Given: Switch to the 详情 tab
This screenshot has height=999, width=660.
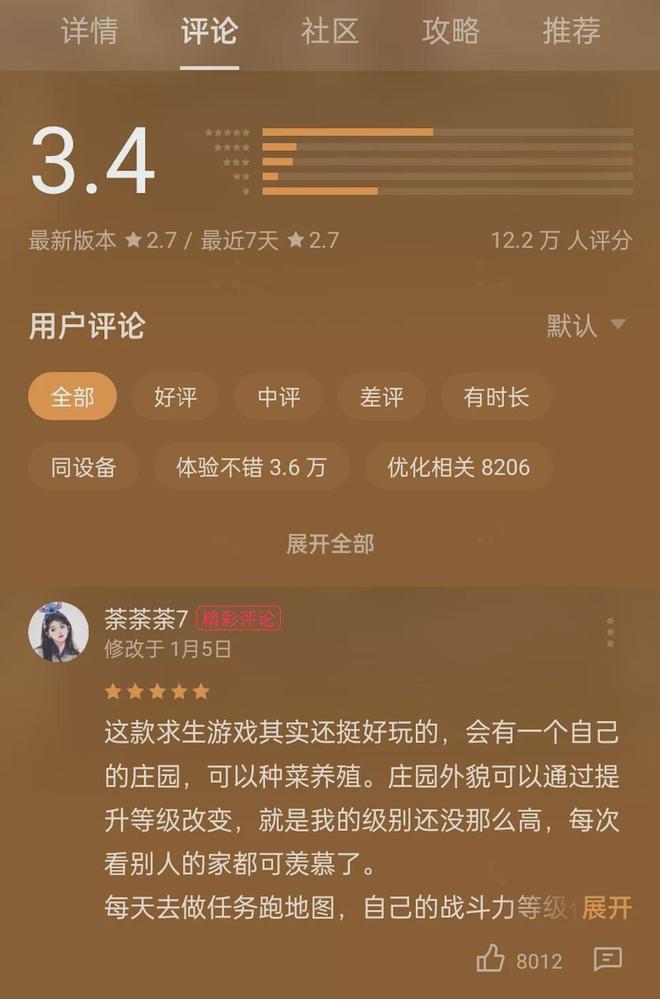Looking at the screenshot, I should [x=89, y=31].
